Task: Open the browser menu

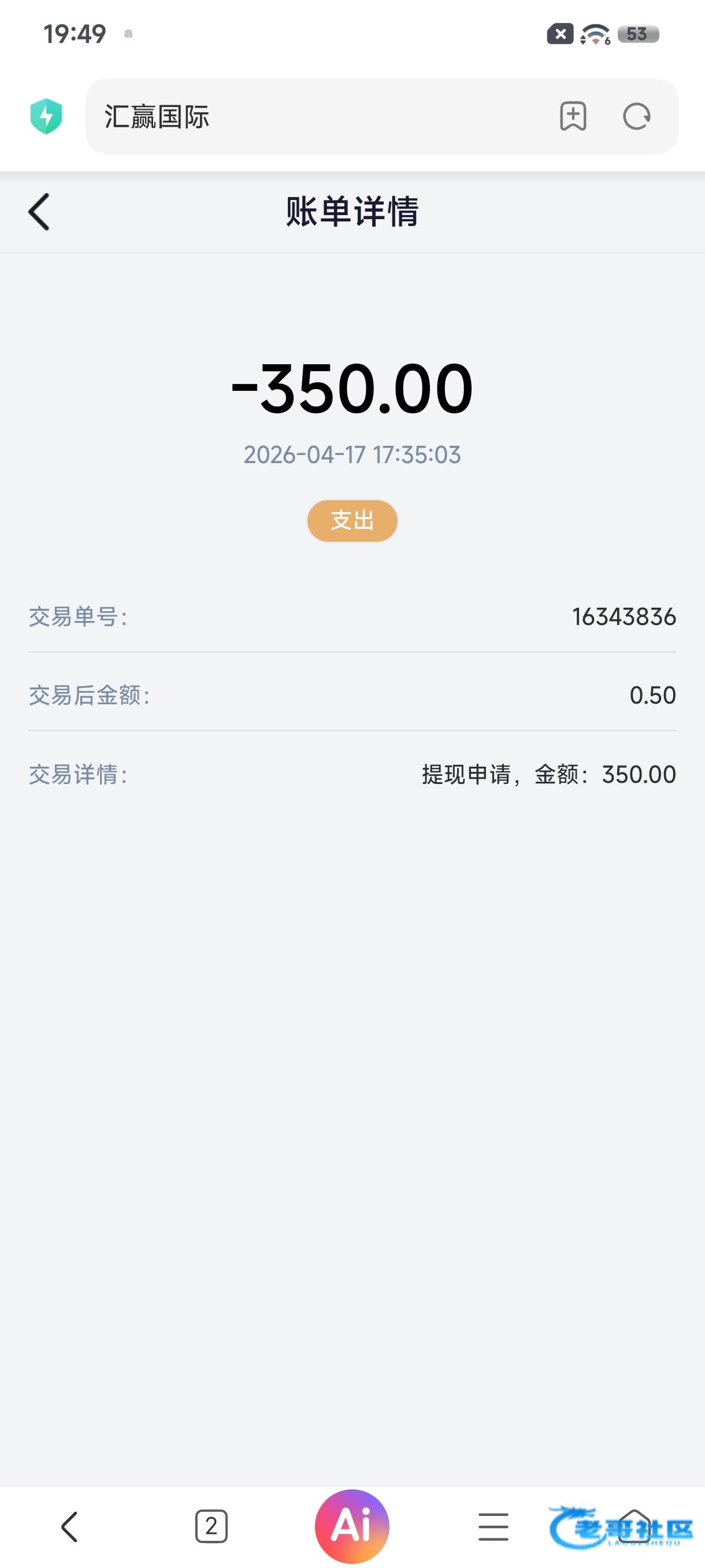Action: tap(493, 1526)
